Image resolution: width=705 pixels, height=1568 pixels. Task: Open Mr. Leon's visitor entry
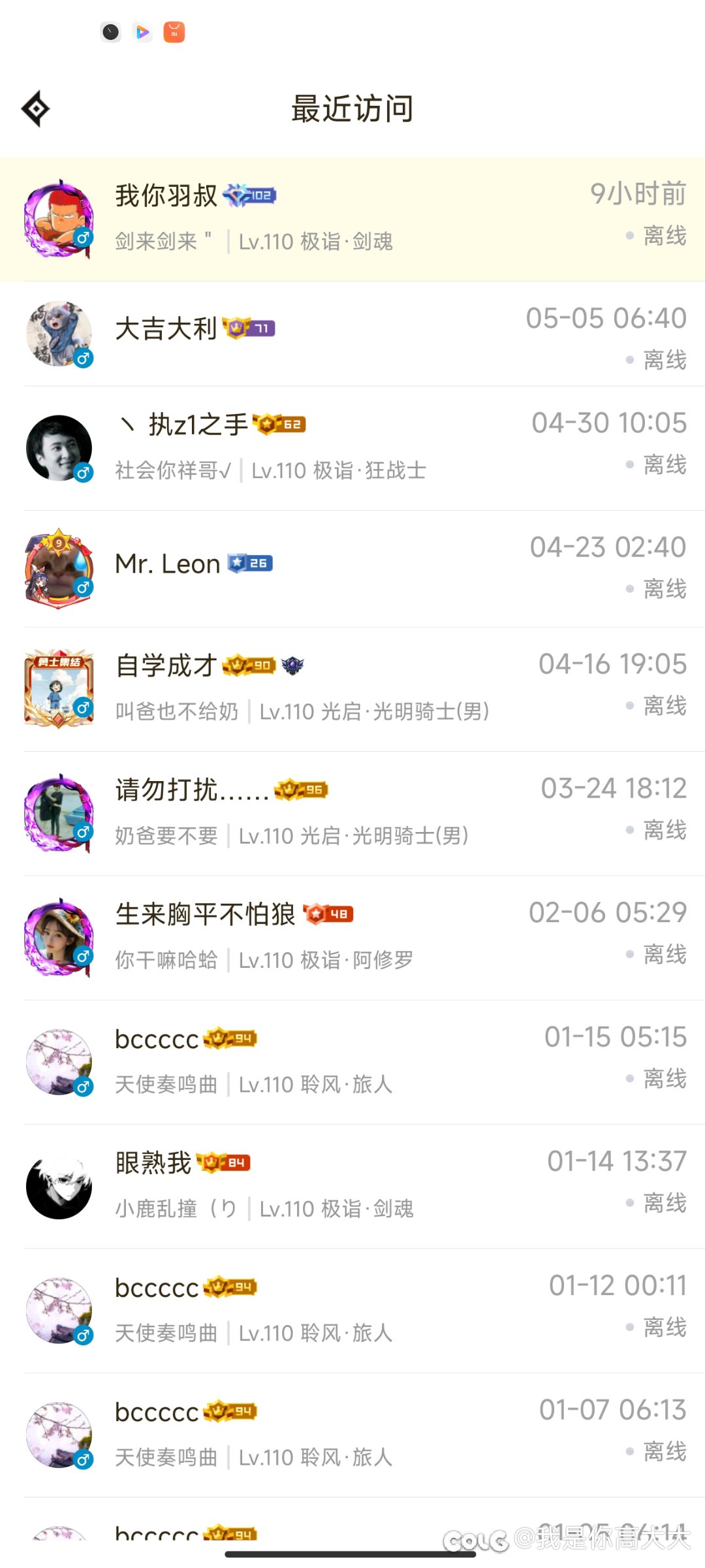[352, 568]
